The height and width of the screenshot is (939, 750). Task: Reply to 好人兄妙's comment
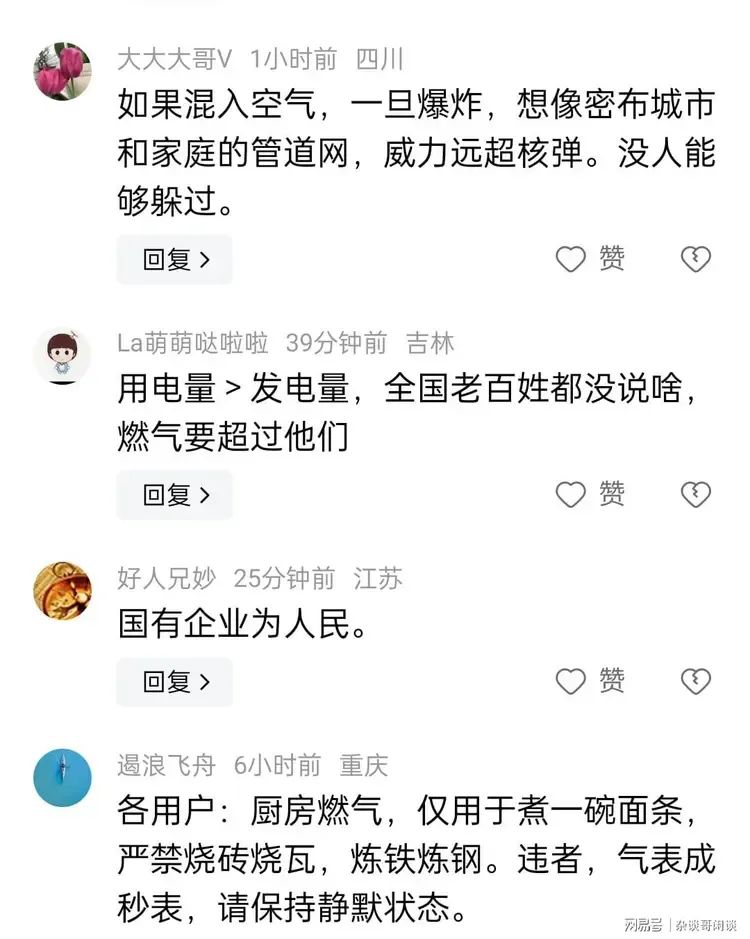(x=175, y=682)
